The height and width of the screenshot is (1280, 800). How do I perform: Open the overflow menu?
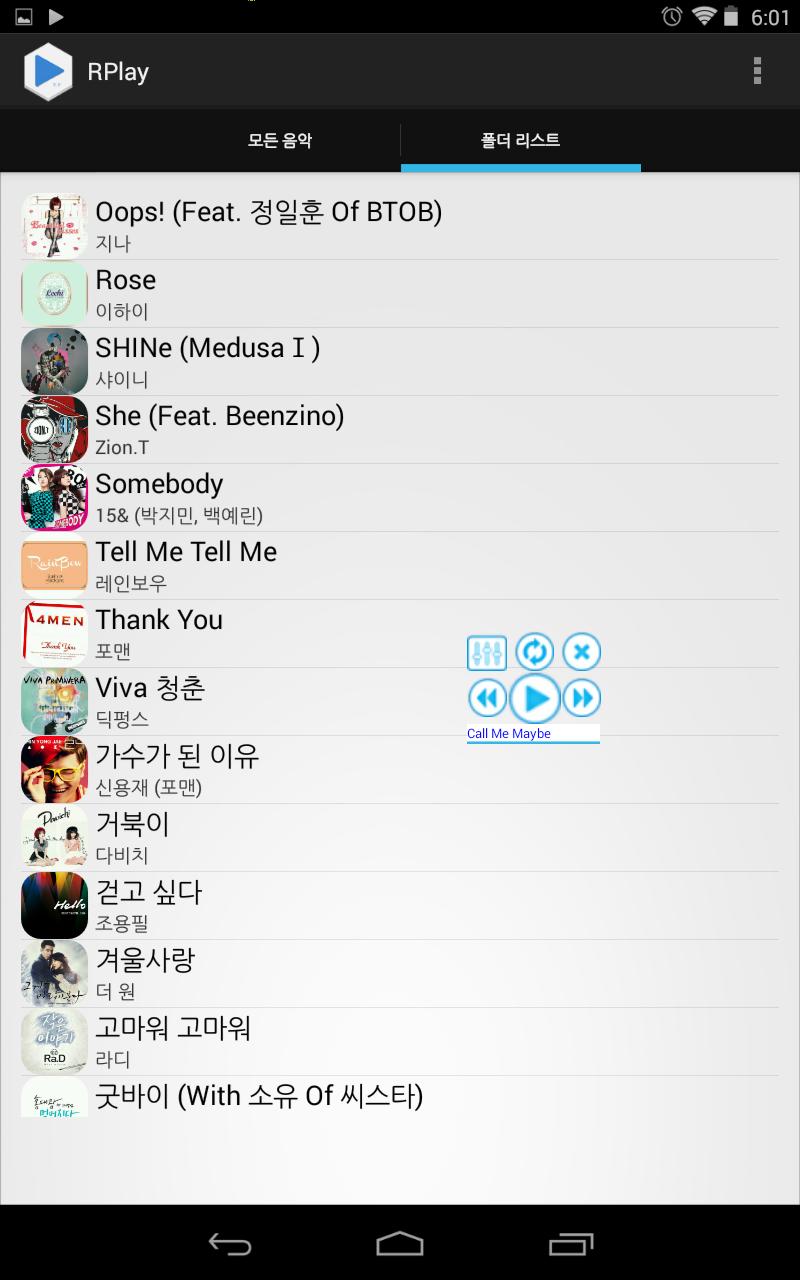757,71
